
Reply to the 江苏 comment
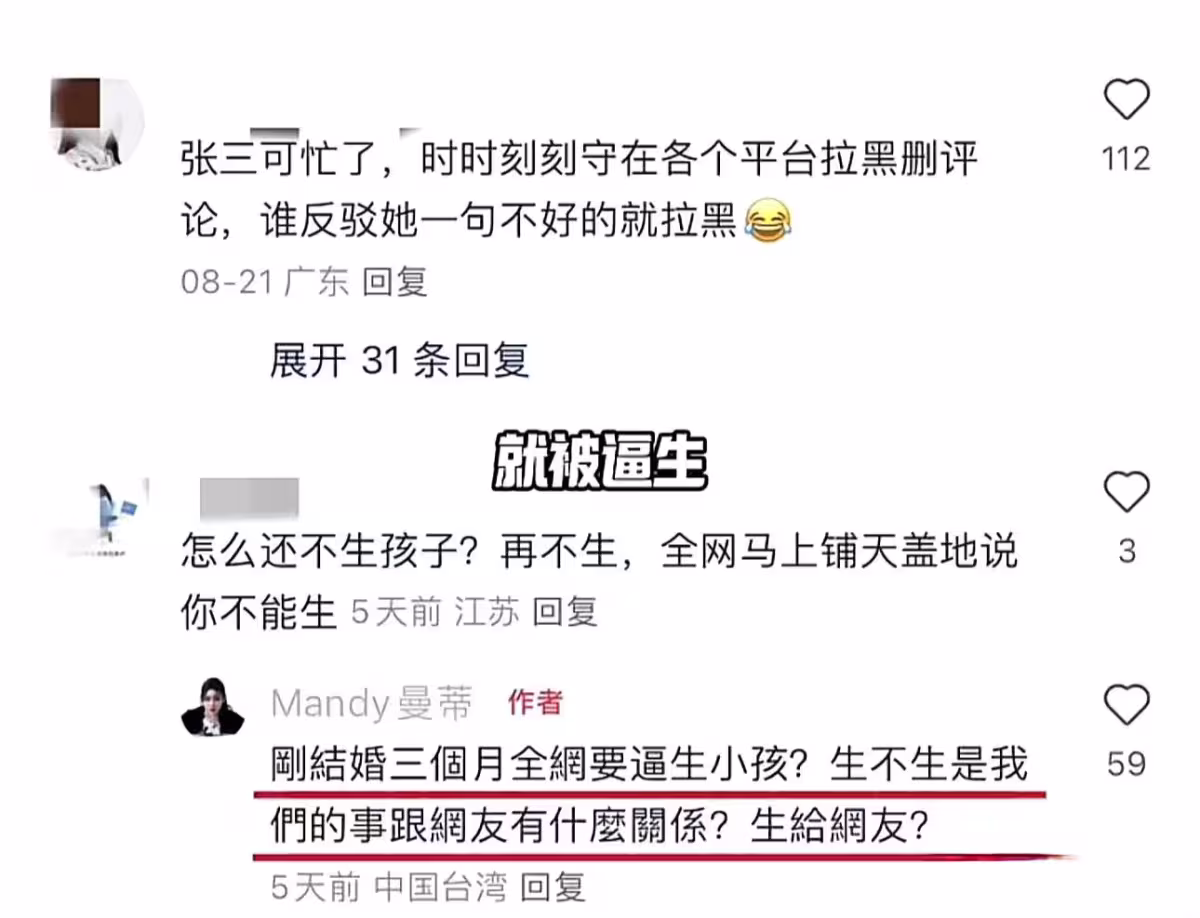564,612
